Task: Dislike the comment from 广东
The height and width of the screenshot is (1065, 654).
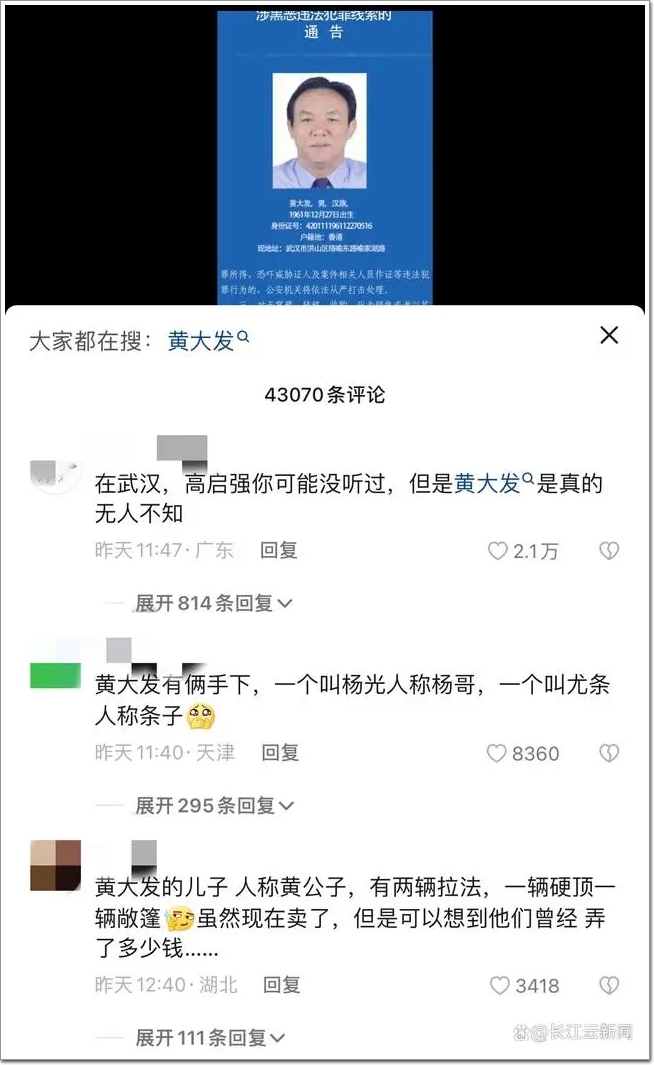Action: point(609,550)
